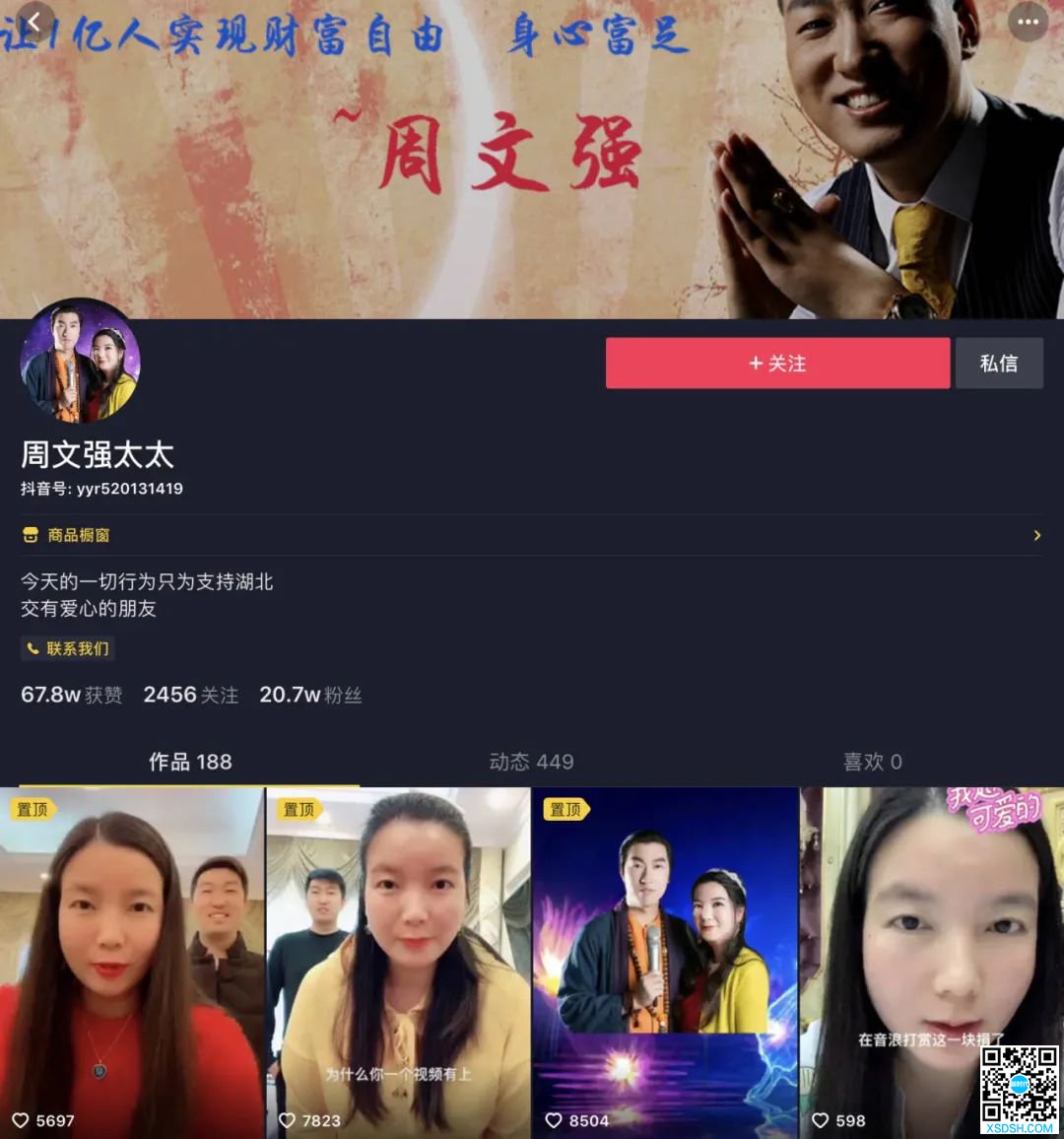The width and height of the screenshot is (1064, 1139).
Task: Go back using the top-left arrow
Action: point(35,22)
